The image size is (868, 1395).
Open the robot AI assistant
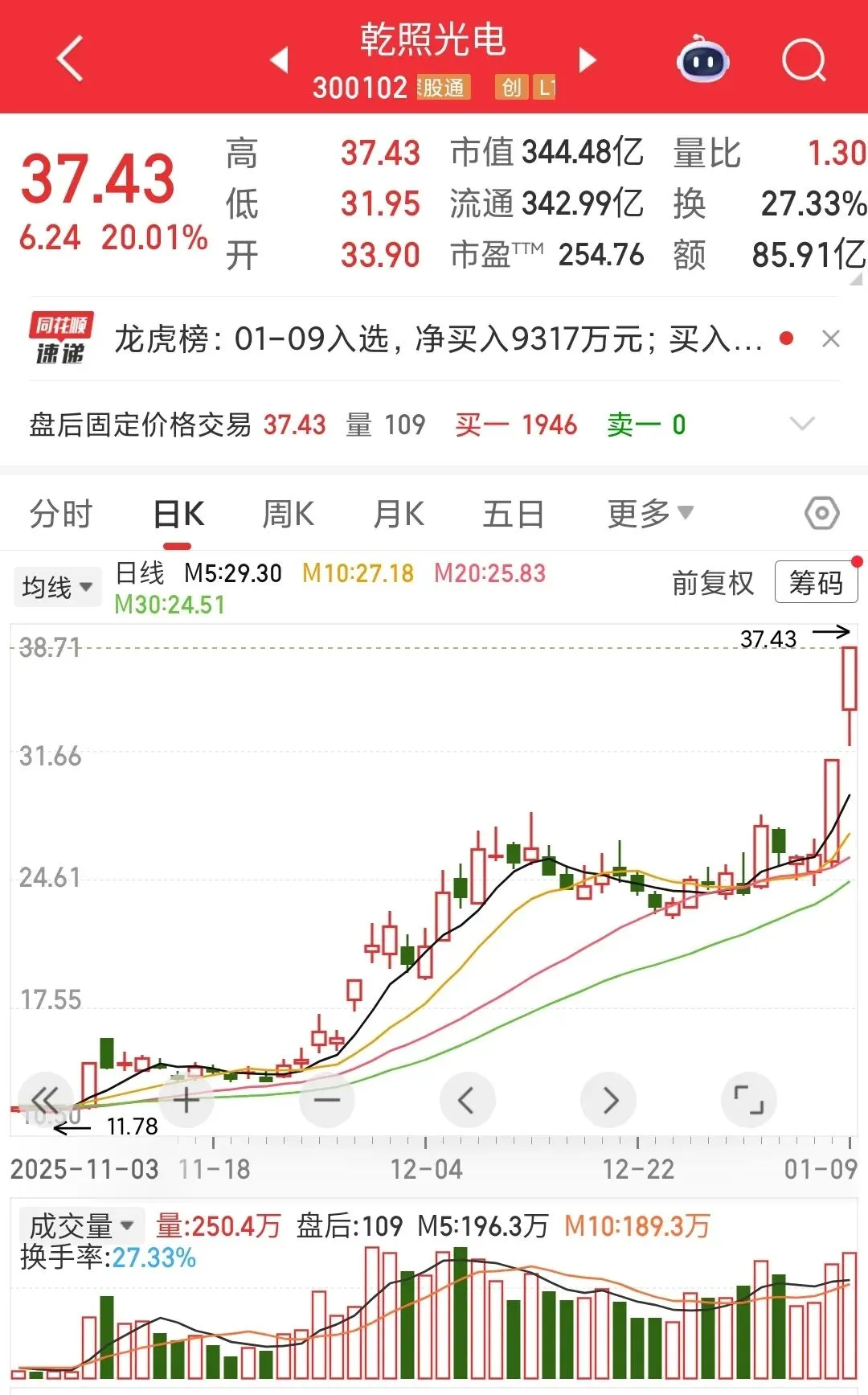click(x=702, y=60)
